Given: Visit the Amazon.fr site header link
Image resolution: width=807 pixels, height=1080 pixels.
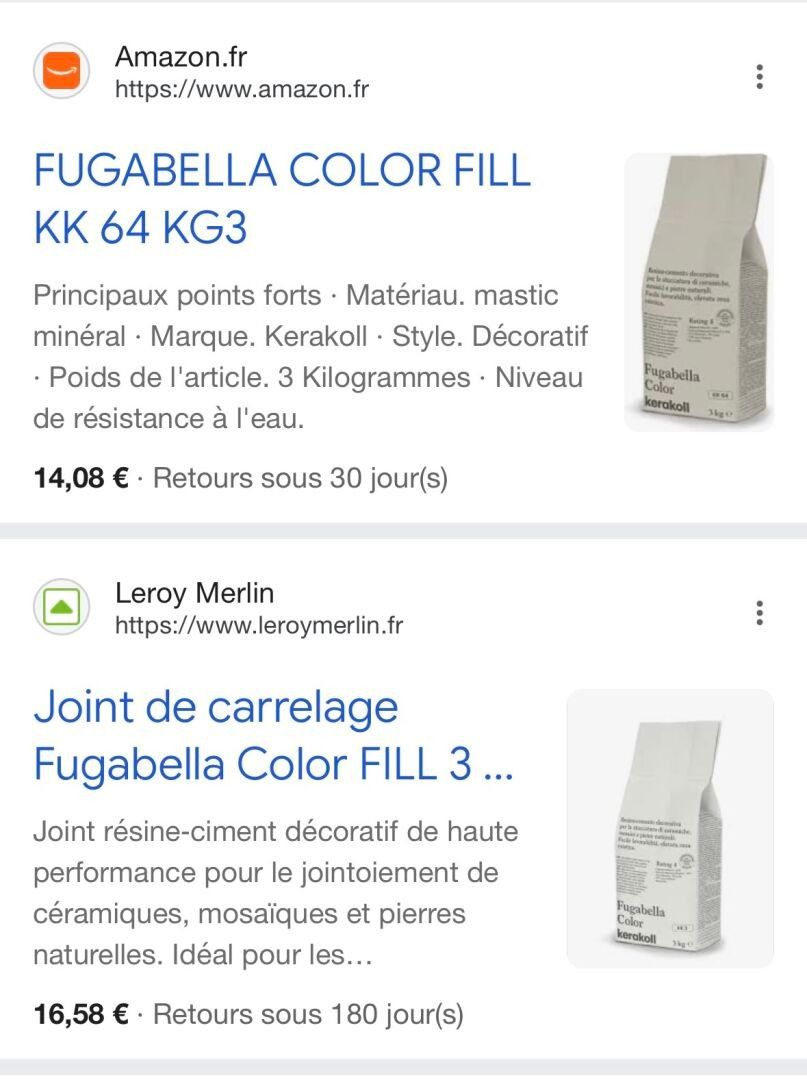Looking at the screenshot, I should pyautogui.click(x=241, y=72).
